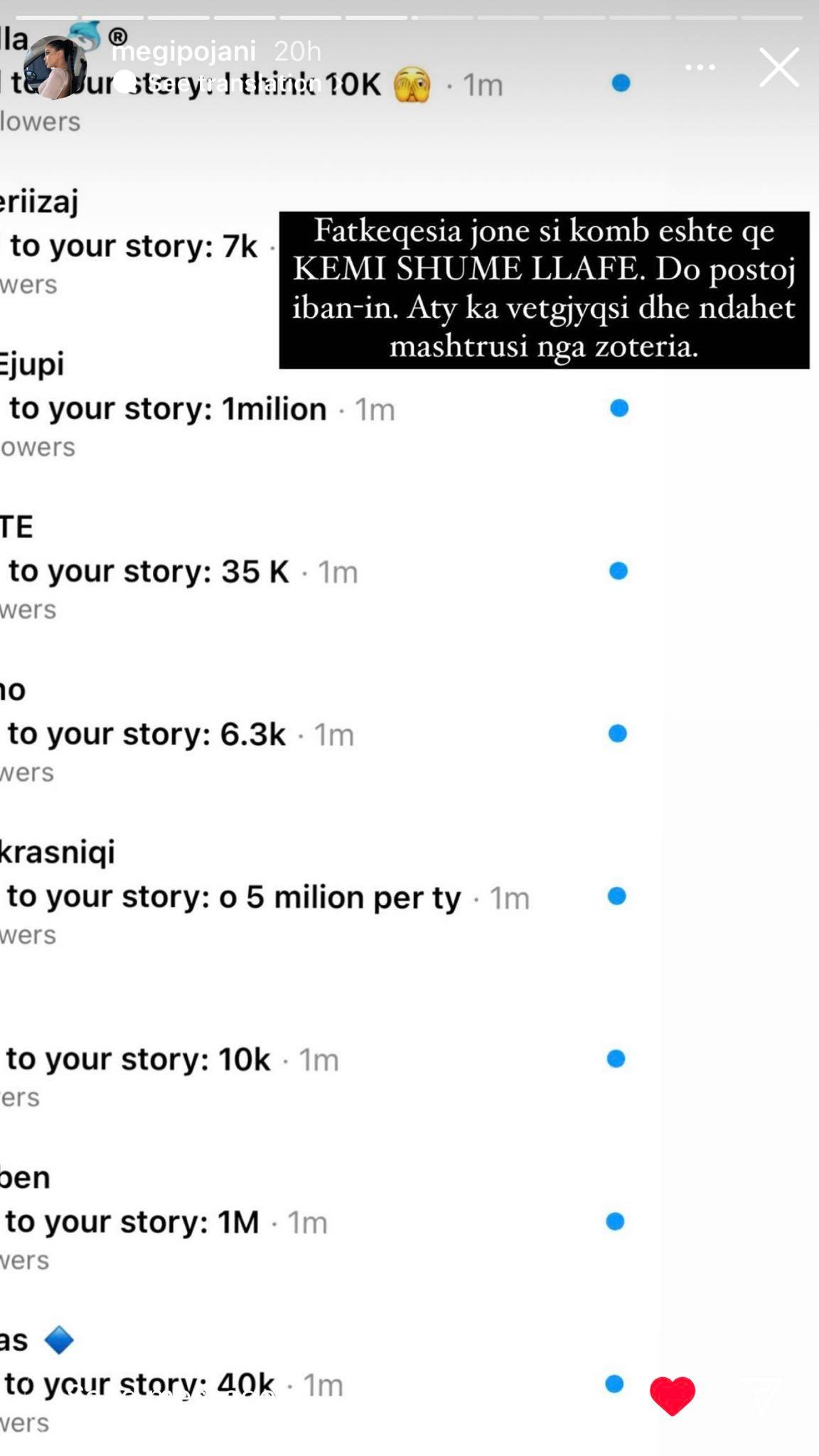Open megipojani's profile from the username
This screenshot has width=819, height=1456.
(x=183, y=51)
